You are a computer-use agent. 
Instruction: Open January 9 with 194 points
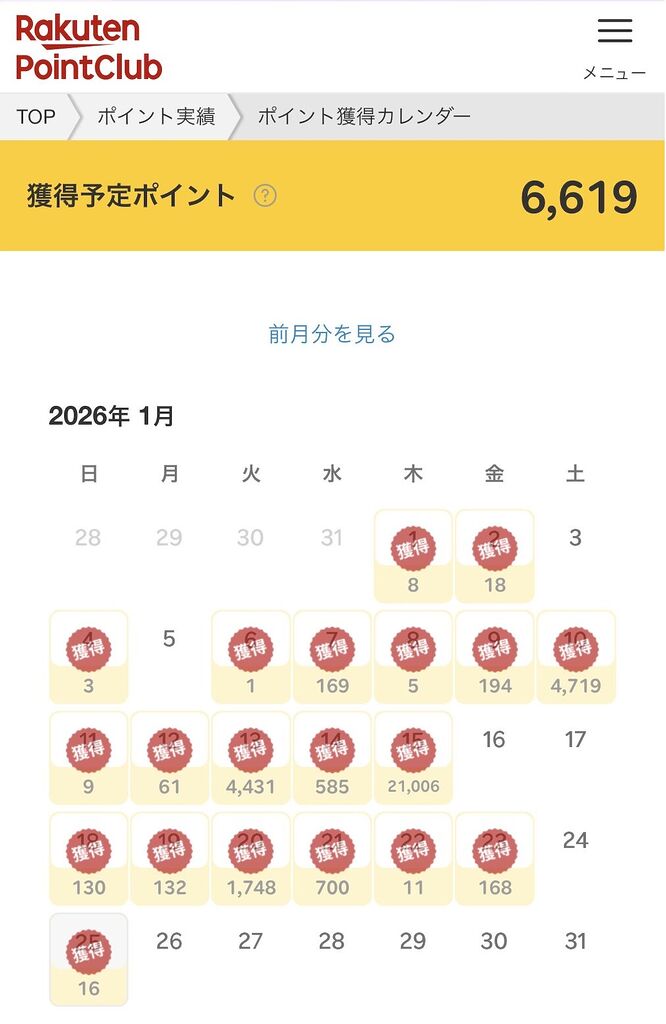click(x=494, y=656)
